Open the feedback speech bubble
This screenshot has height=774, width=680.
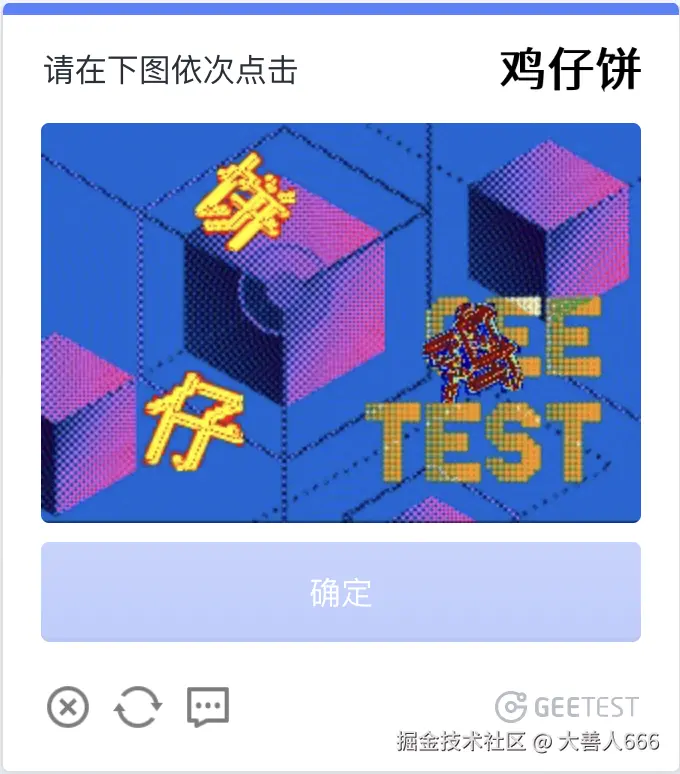[x=208, y=708]
